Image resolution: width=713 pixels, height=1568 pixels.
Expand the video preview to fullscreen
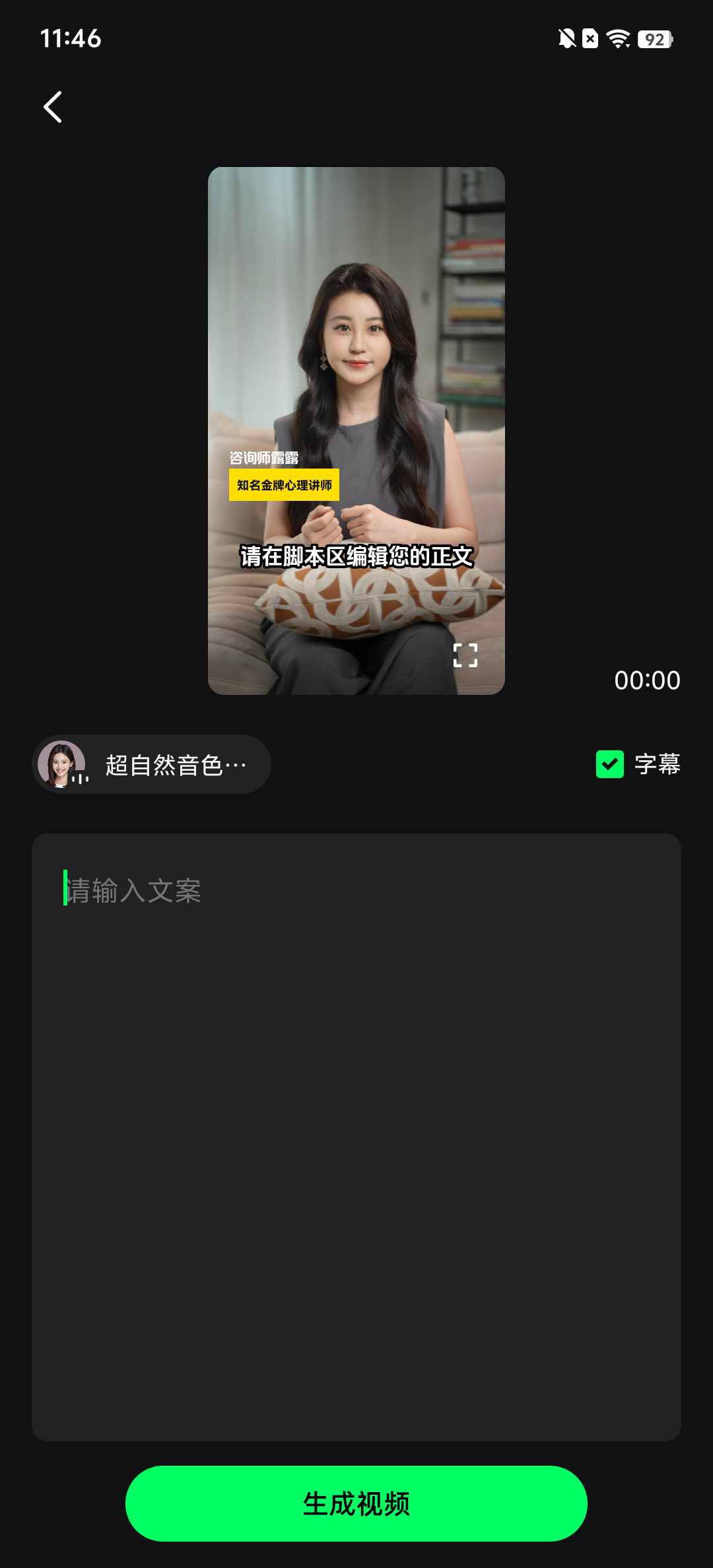(x=465, y=655)
